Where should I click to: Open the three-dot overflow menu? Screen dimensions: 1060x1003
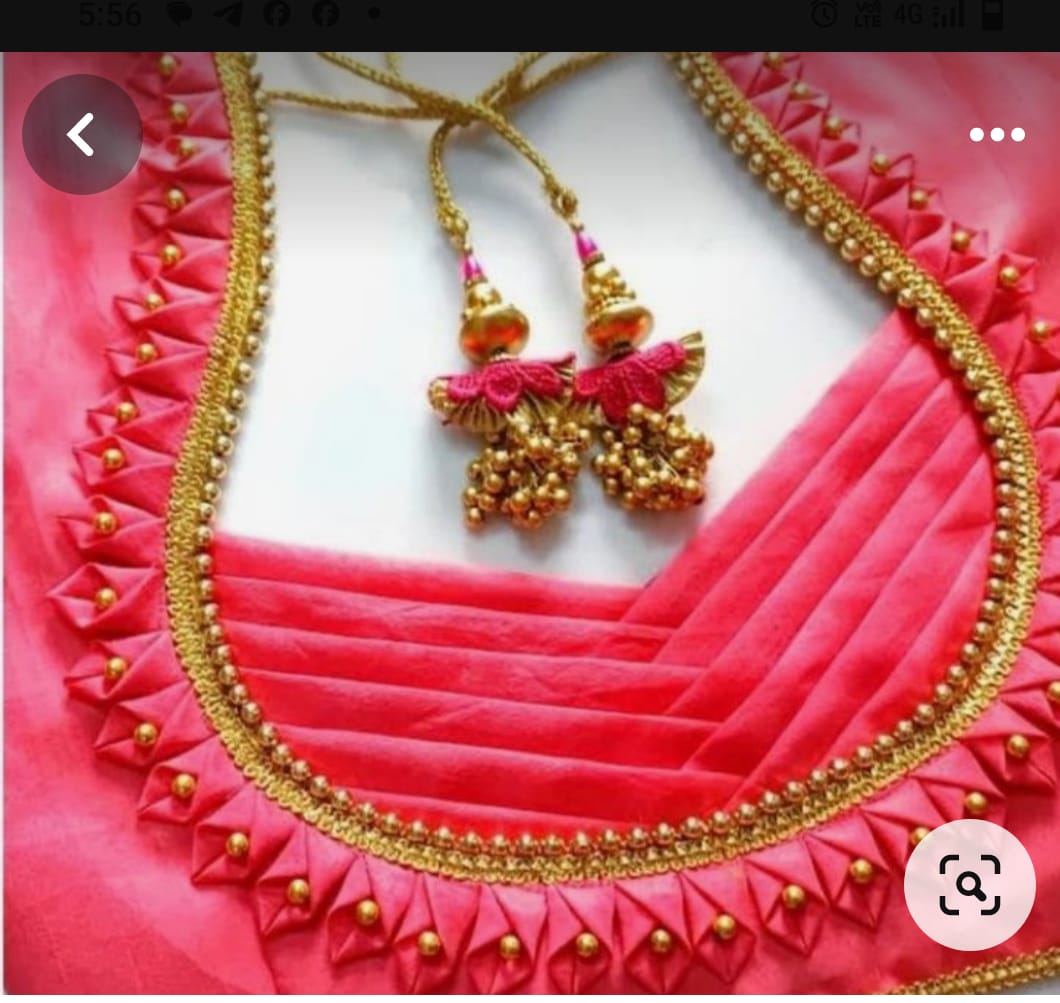tap(997, 134)
